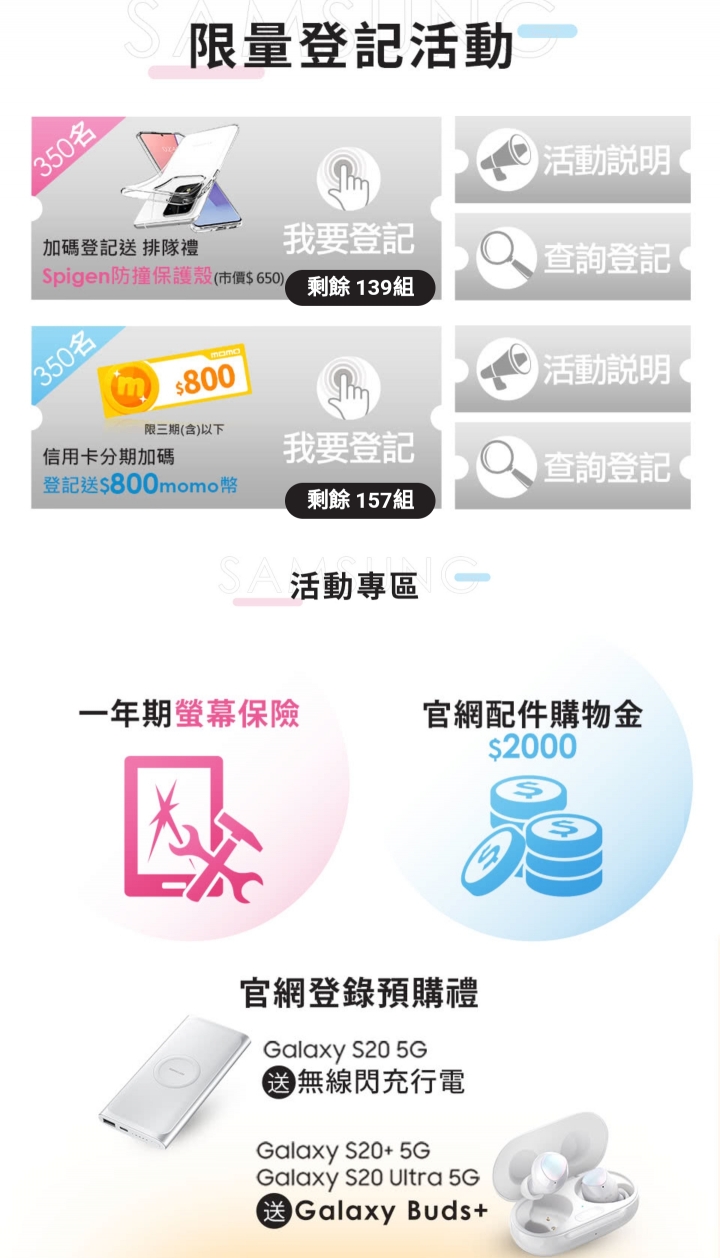Open 活動說明 for the 信用卡分期加碼 offer
The height and width of the screenshot is (1258, 720).
[573, 369]
